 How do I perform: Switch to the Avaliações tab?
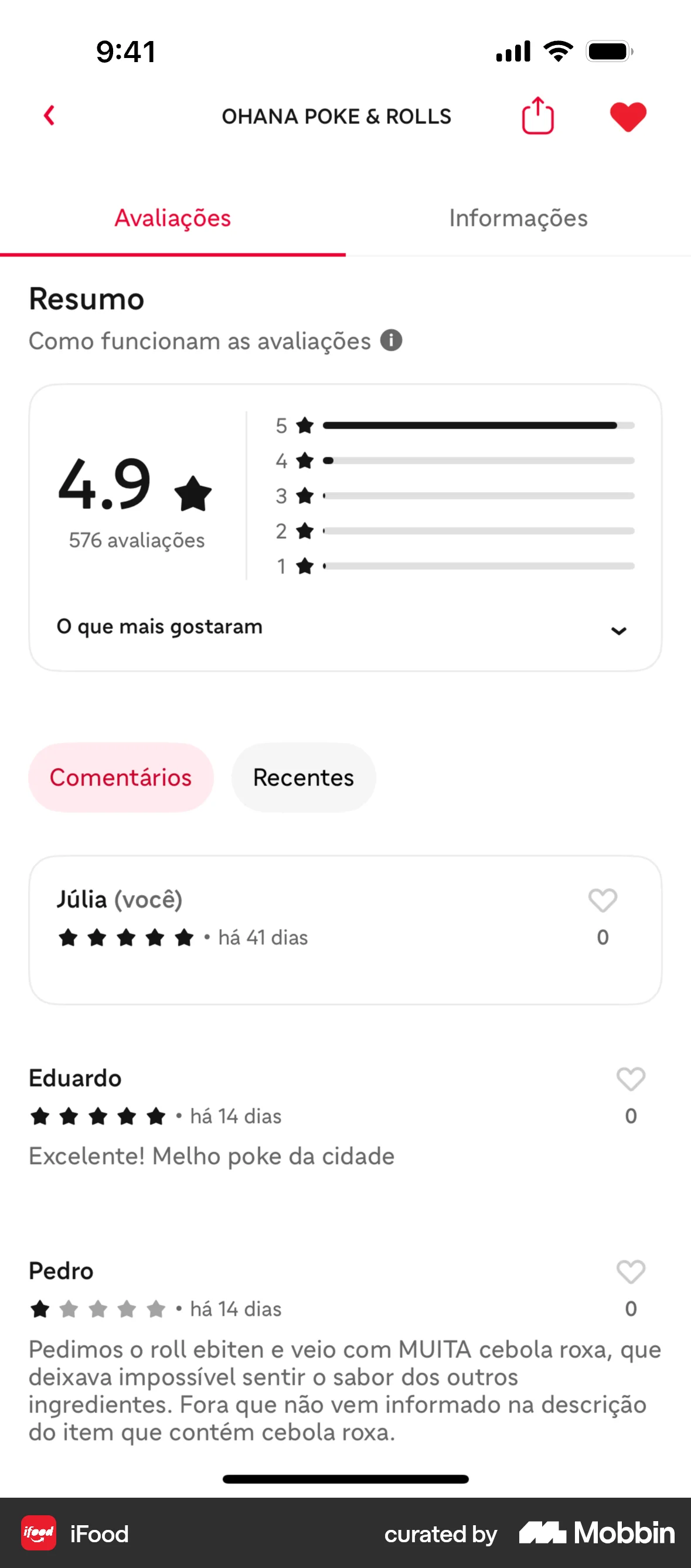(x=172, y=218)
